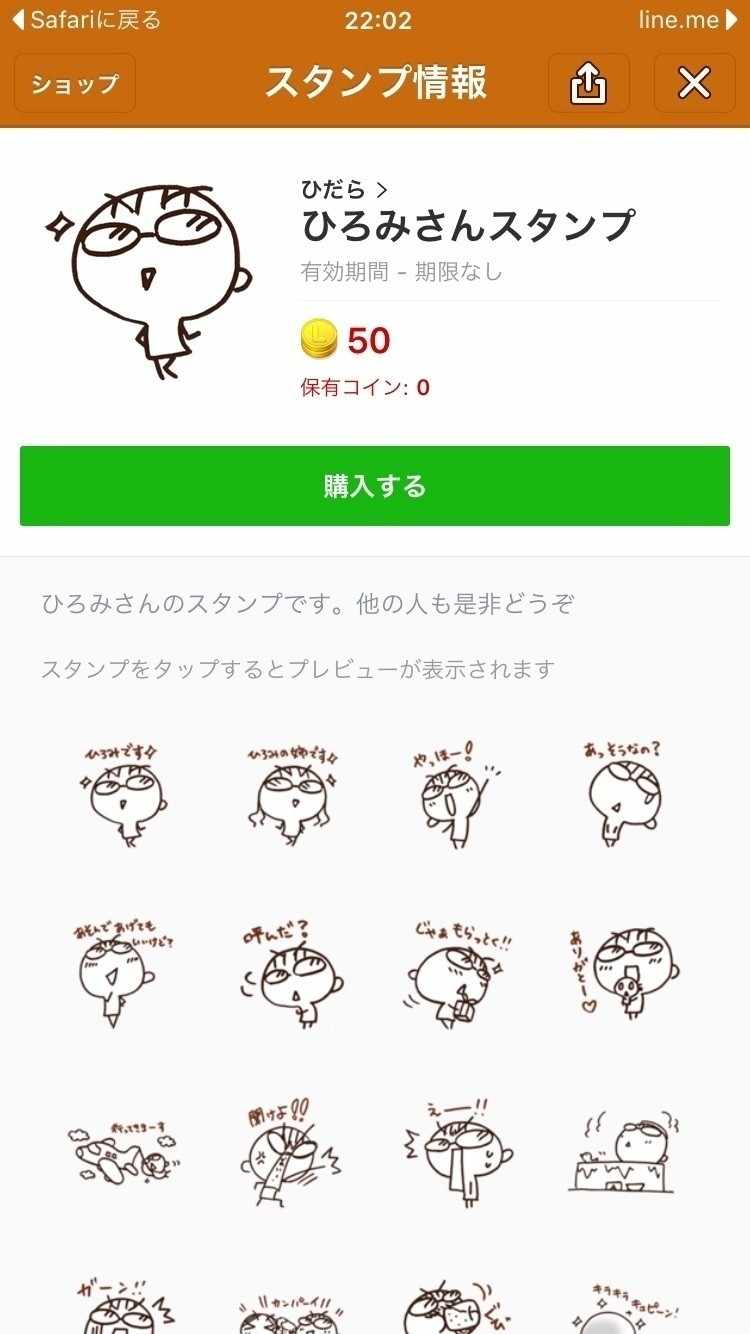
Task: Preview the じゃあもらっとく!! sticker
Action: (x=458, y=972)
